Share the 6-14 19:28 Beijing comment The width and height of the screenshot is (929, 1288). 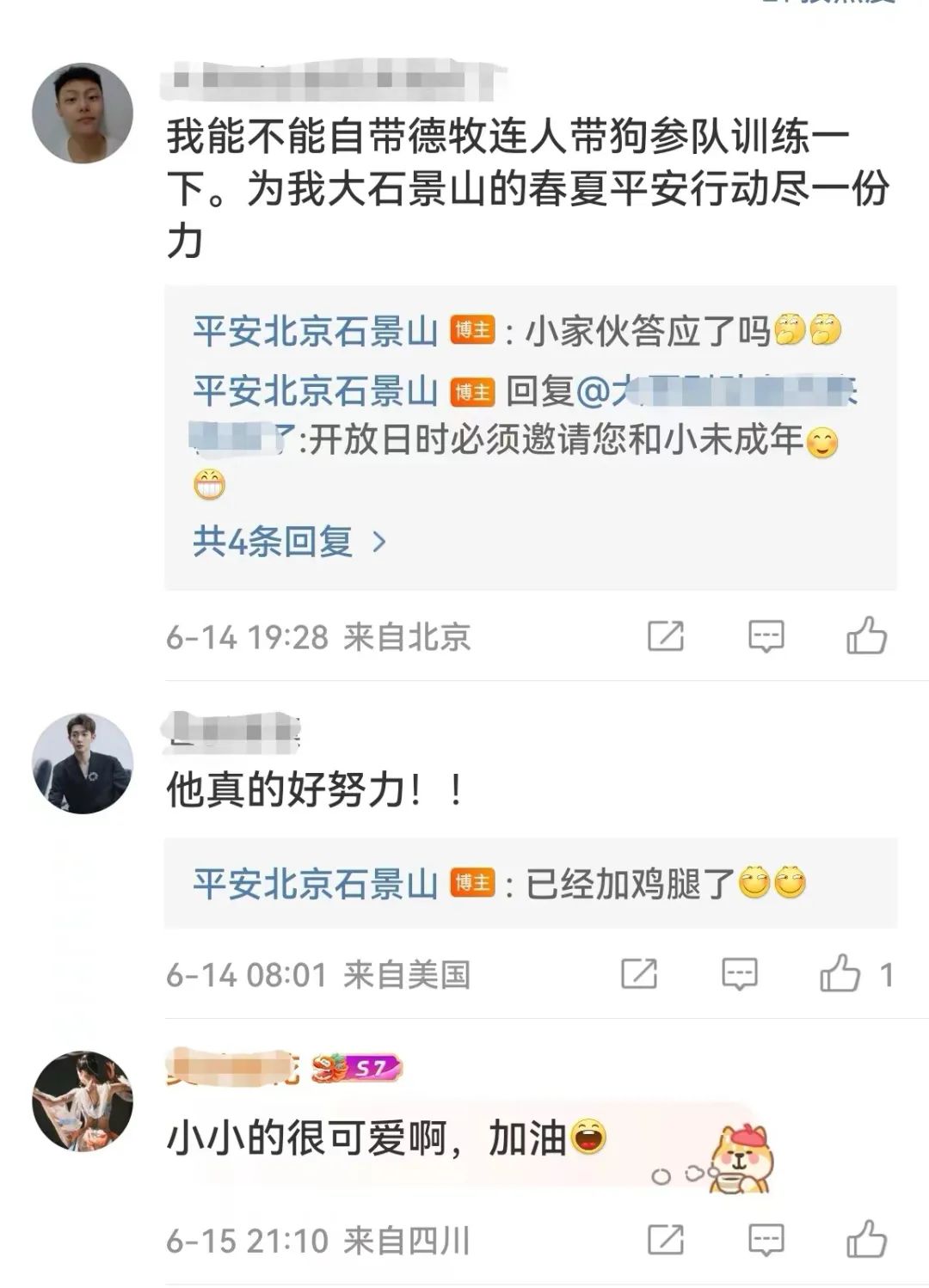tap(665, 637)
